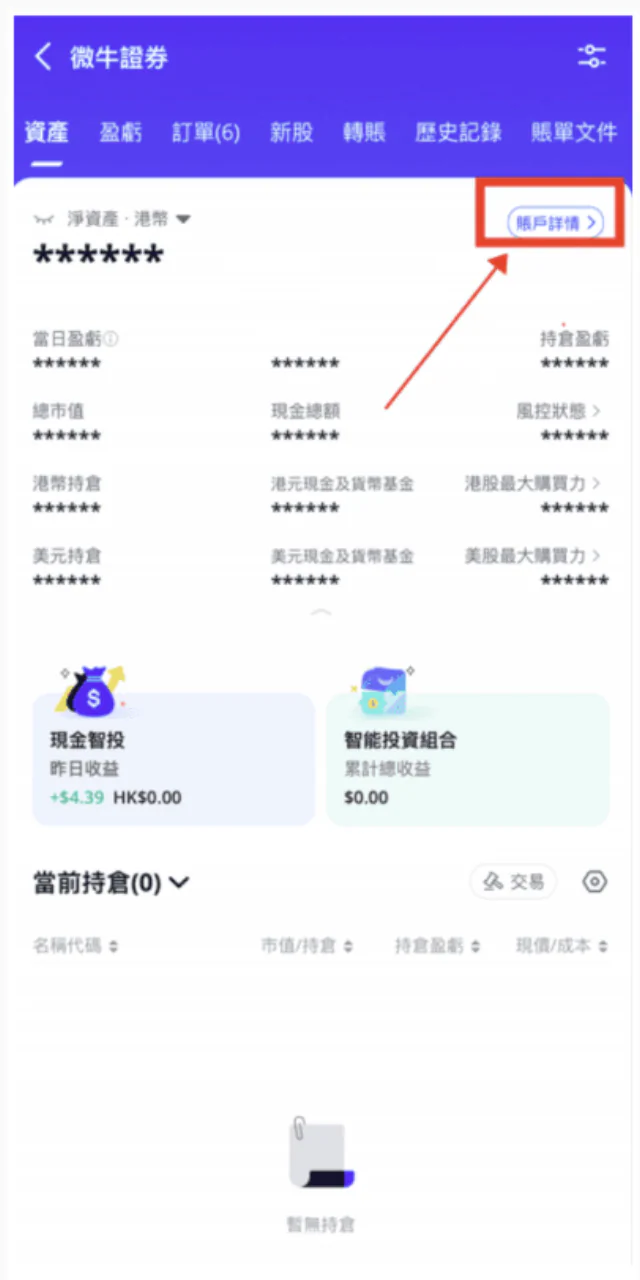Open 風控狀態 details
The height and width of the screenshot is (1280, 640).
tap(560, 410)
